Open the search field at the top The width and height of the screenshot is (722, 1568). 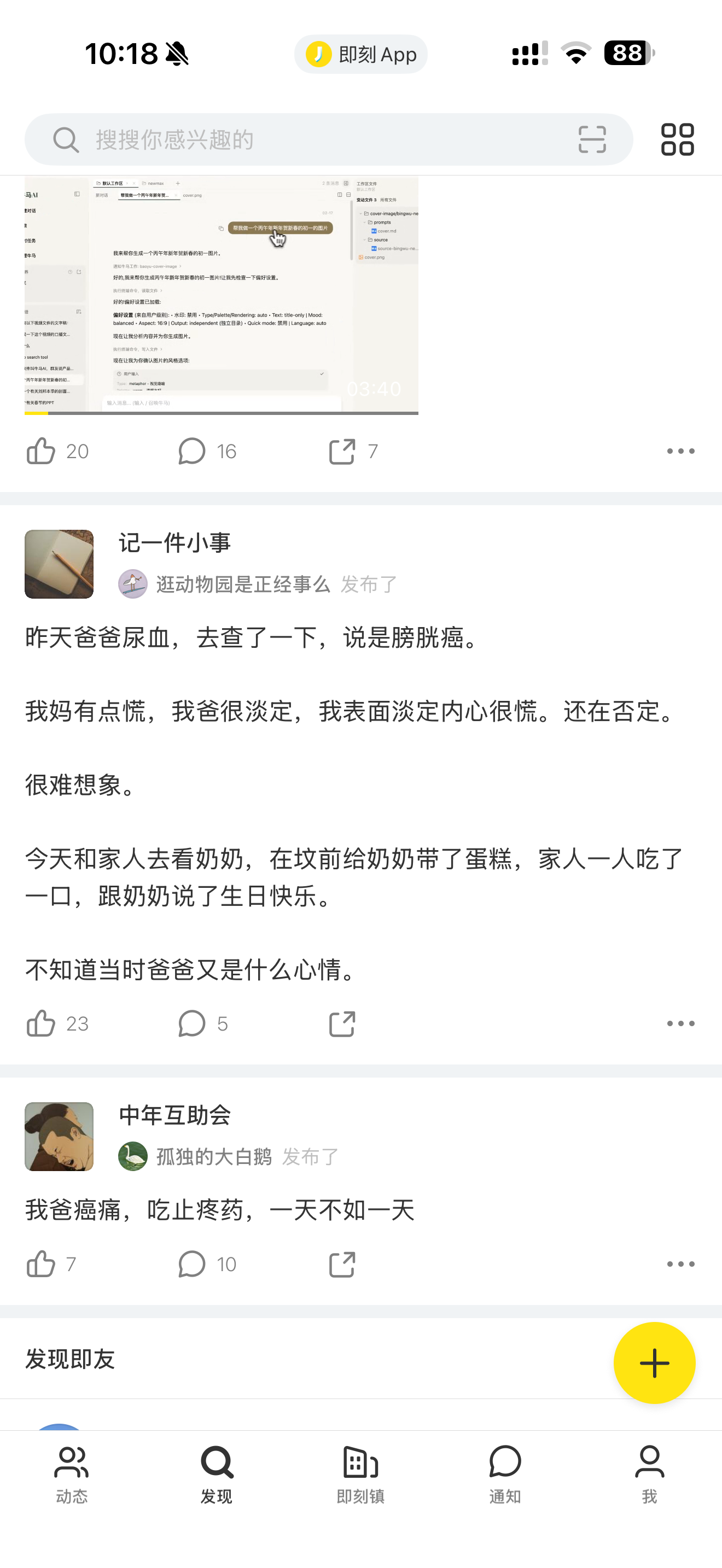point(304,139)
